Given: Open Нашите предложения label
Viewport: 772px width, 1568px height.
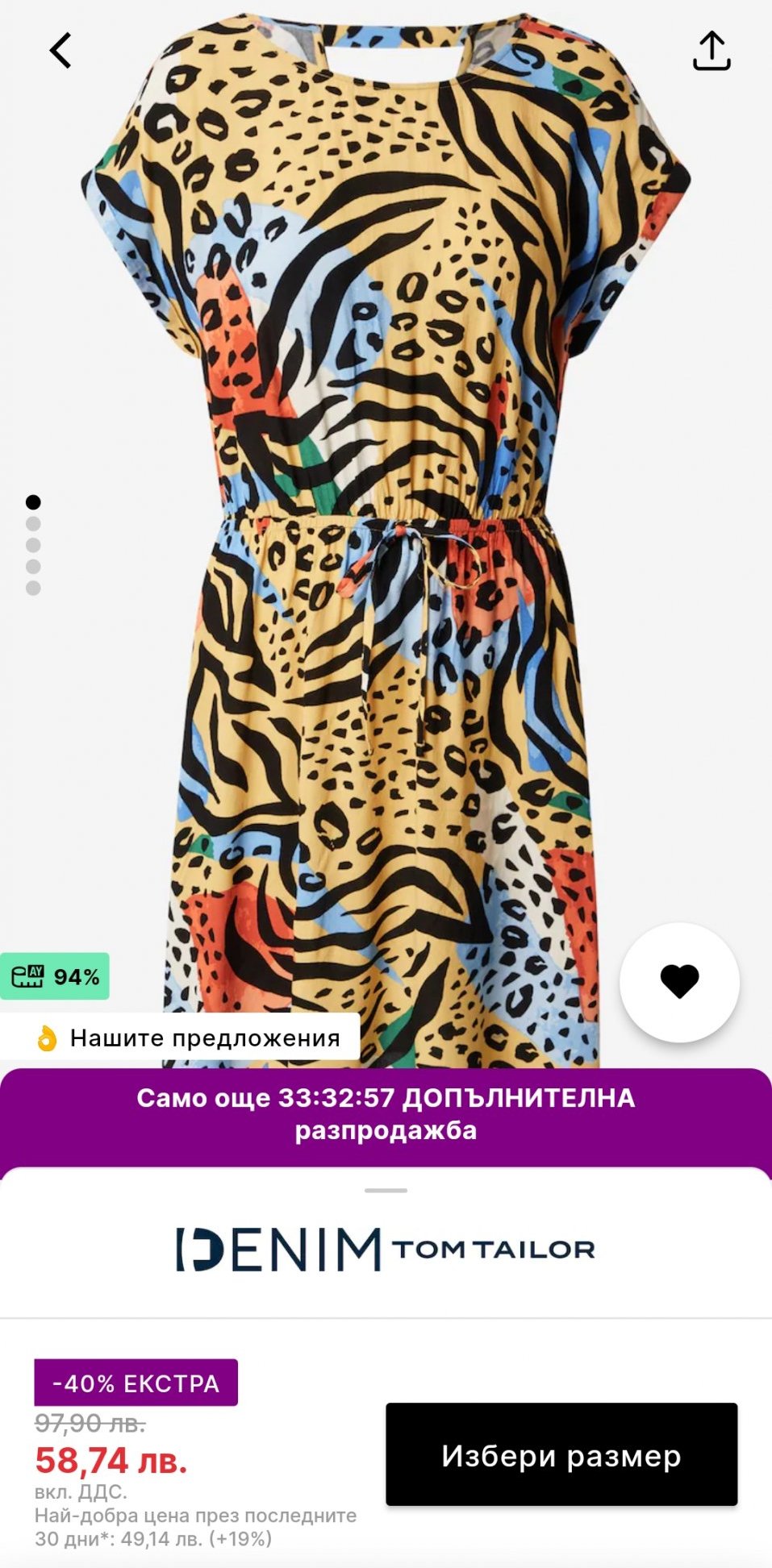Looking at the screenshot, I should click(180, 1038).
